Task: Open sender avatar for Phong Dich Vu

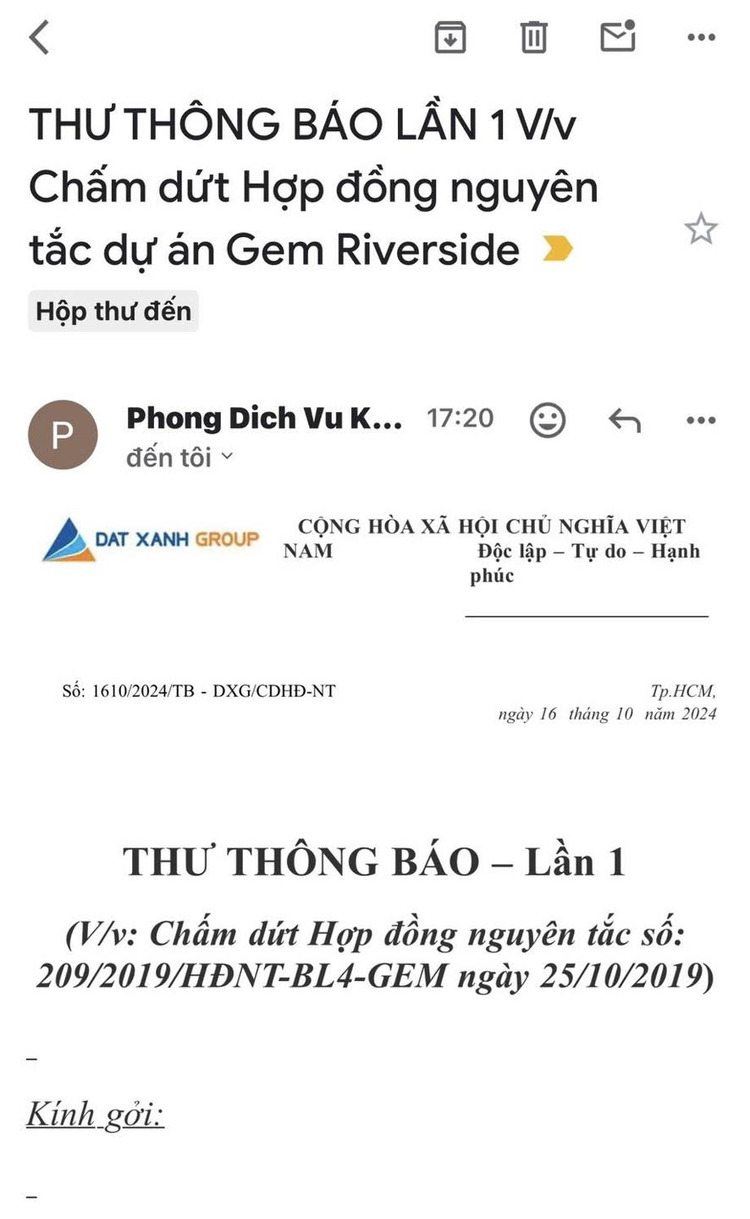Action: pyautogui.click(x=63, y=435)
